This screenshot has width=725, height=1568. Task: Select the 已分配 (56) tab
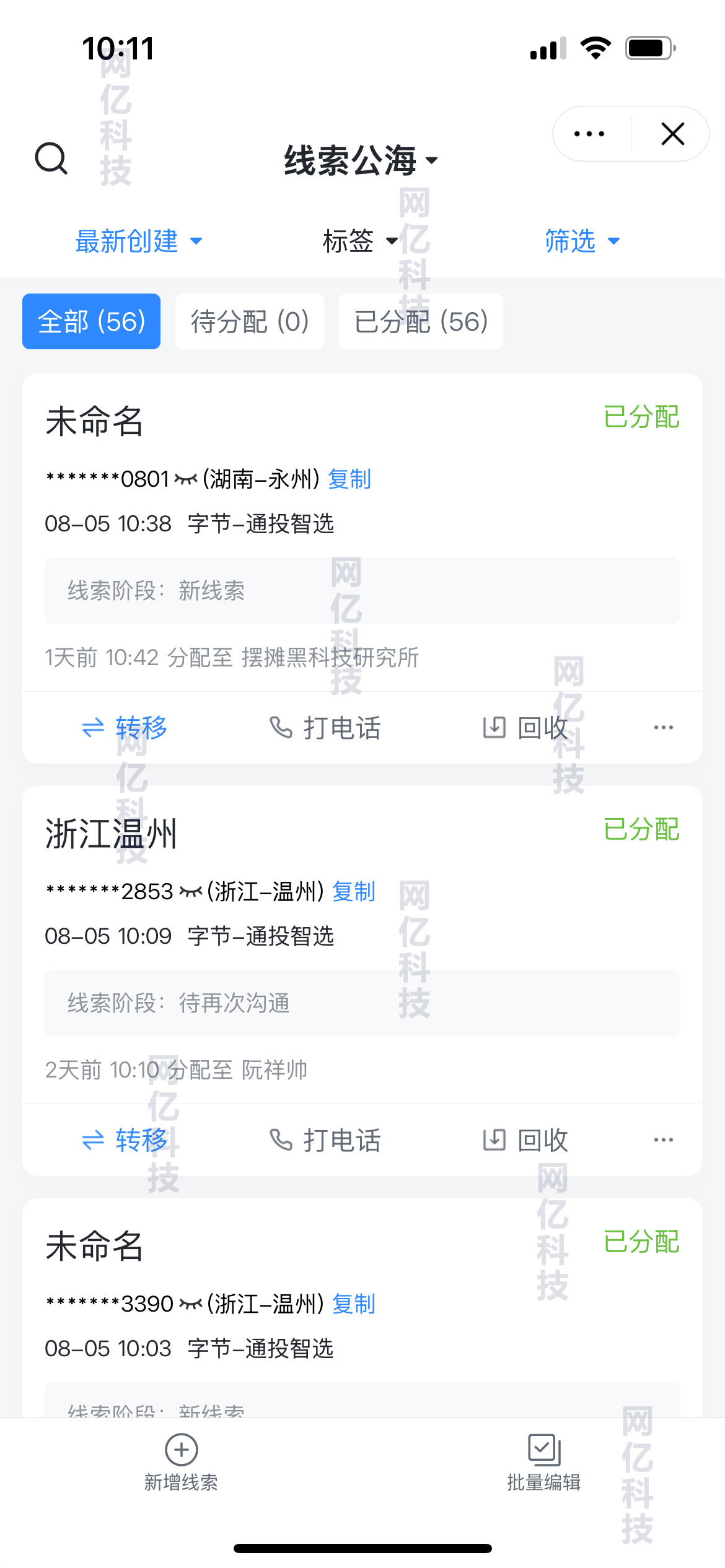[x=421, y=321]
